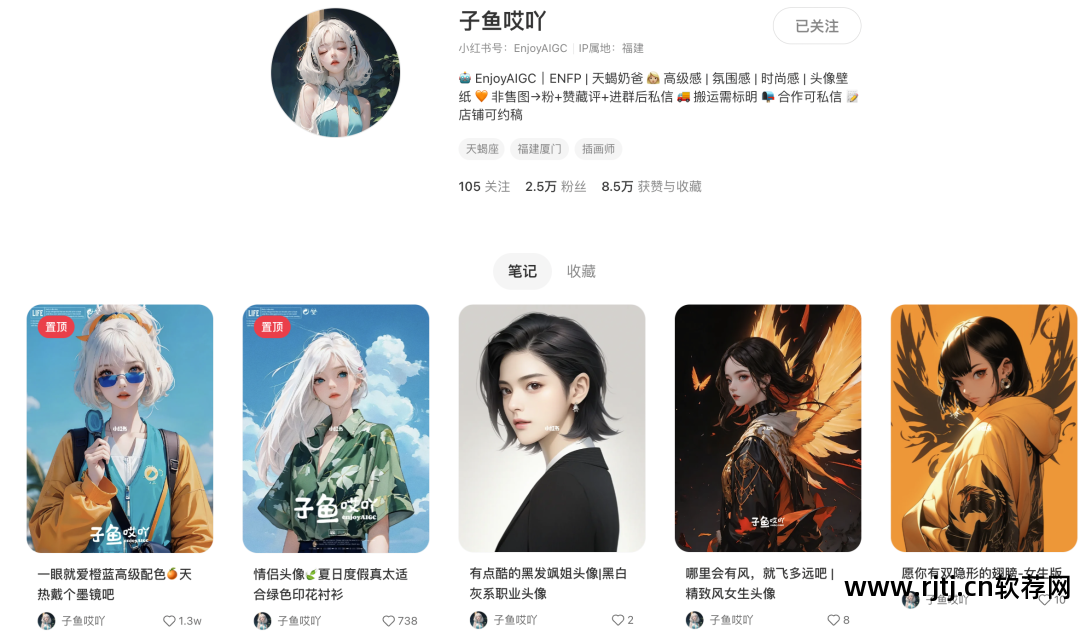Open the black-haired cool sister avatar note
The height and width of the screenshot is (633, 1080).
coord(551,428)
